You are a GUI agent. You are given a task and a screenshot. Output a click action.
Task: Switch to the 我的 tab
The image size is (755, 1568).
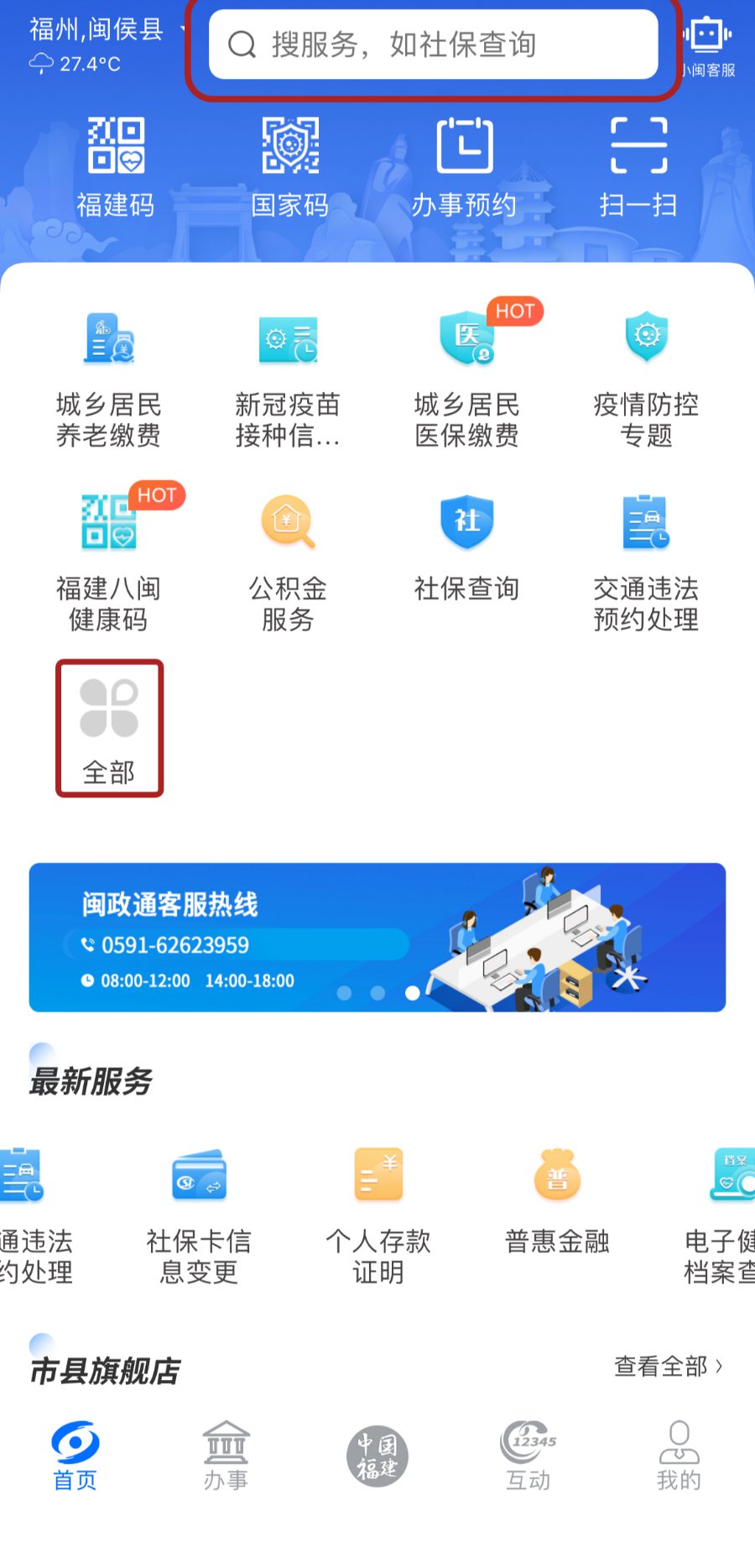click(x=679, y=1456)
